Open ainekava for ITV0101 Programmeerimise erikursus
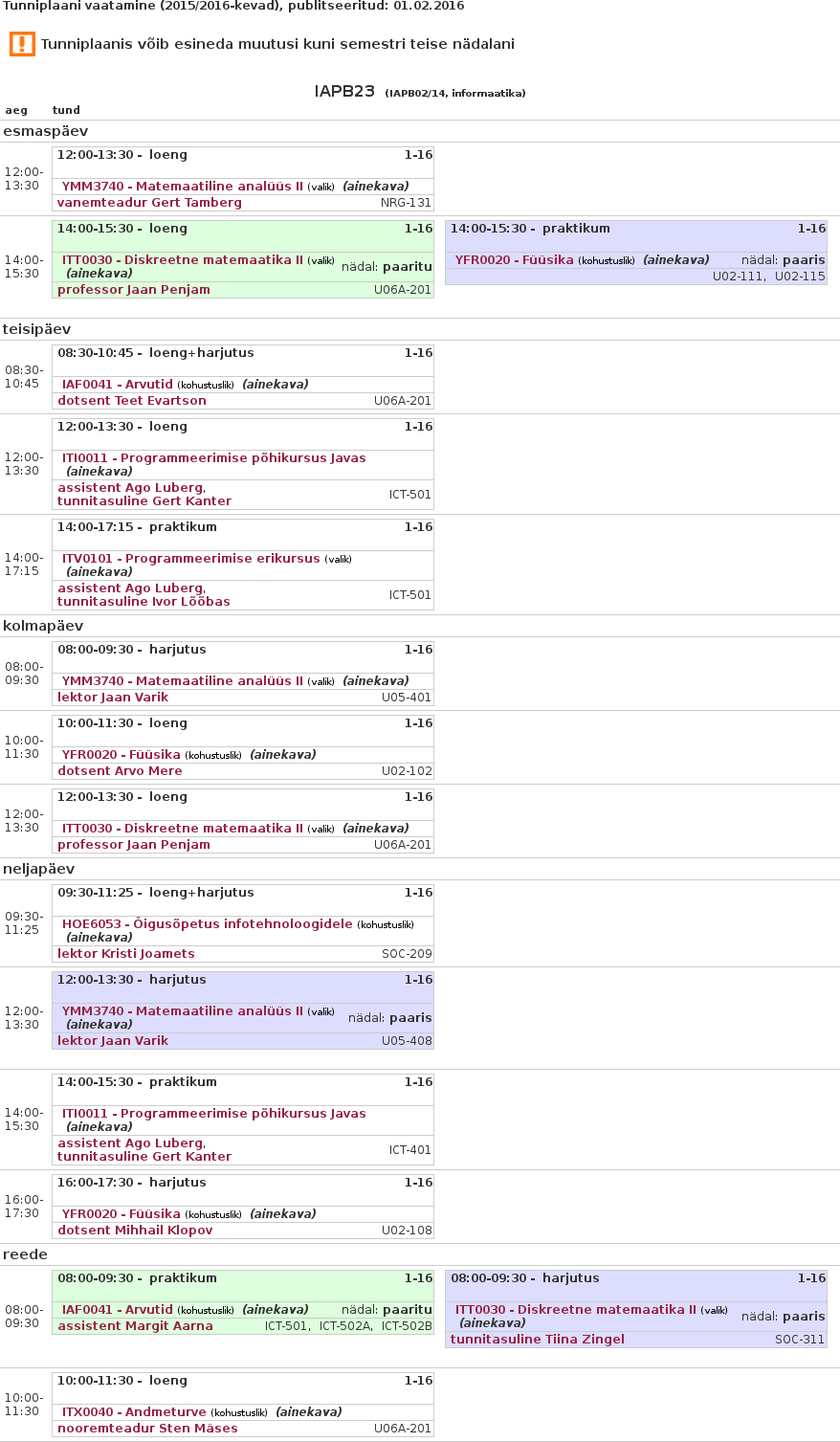The height and width of the screenshot is (1442, 840). [99, 572]
